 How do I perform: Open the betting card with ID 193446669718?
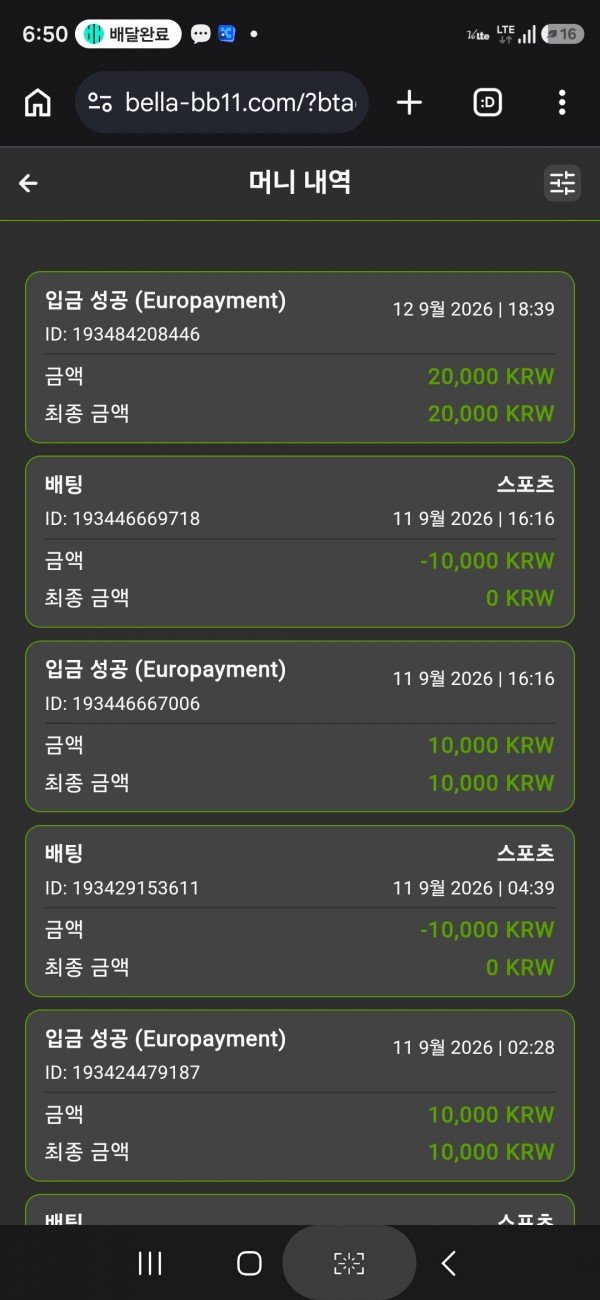tap(300, 542)
